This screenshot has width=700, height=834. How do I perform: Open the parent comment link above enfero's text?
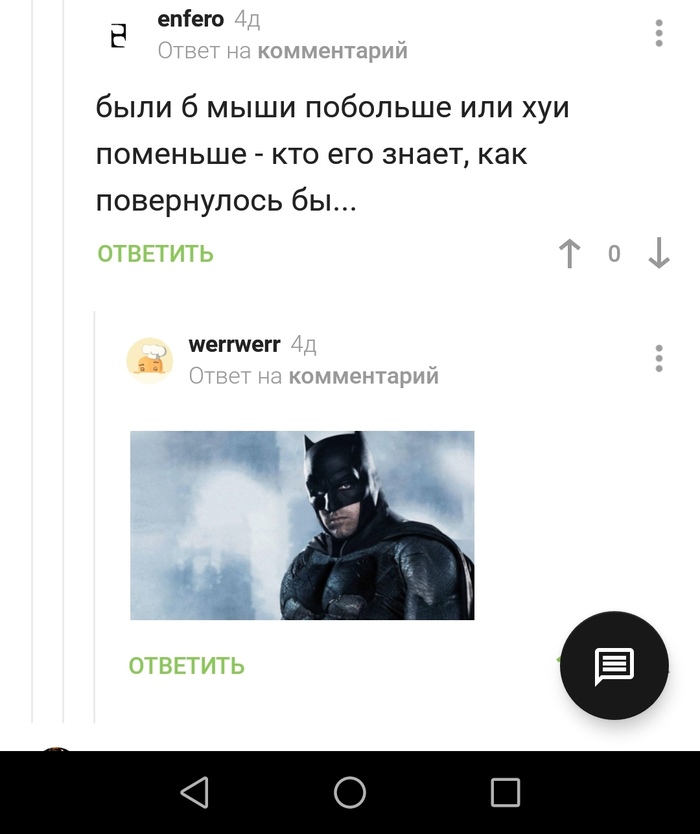(x=332, y=51)
